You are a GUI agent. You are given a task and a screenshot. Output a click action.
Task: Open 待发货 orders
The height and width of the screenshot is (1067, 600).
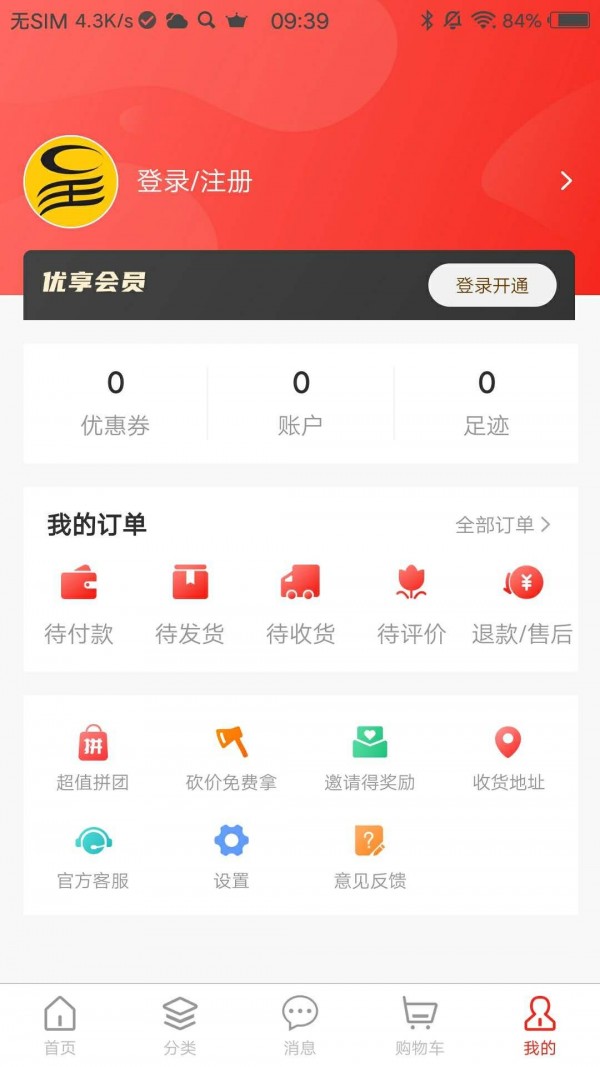coord(190,603)
